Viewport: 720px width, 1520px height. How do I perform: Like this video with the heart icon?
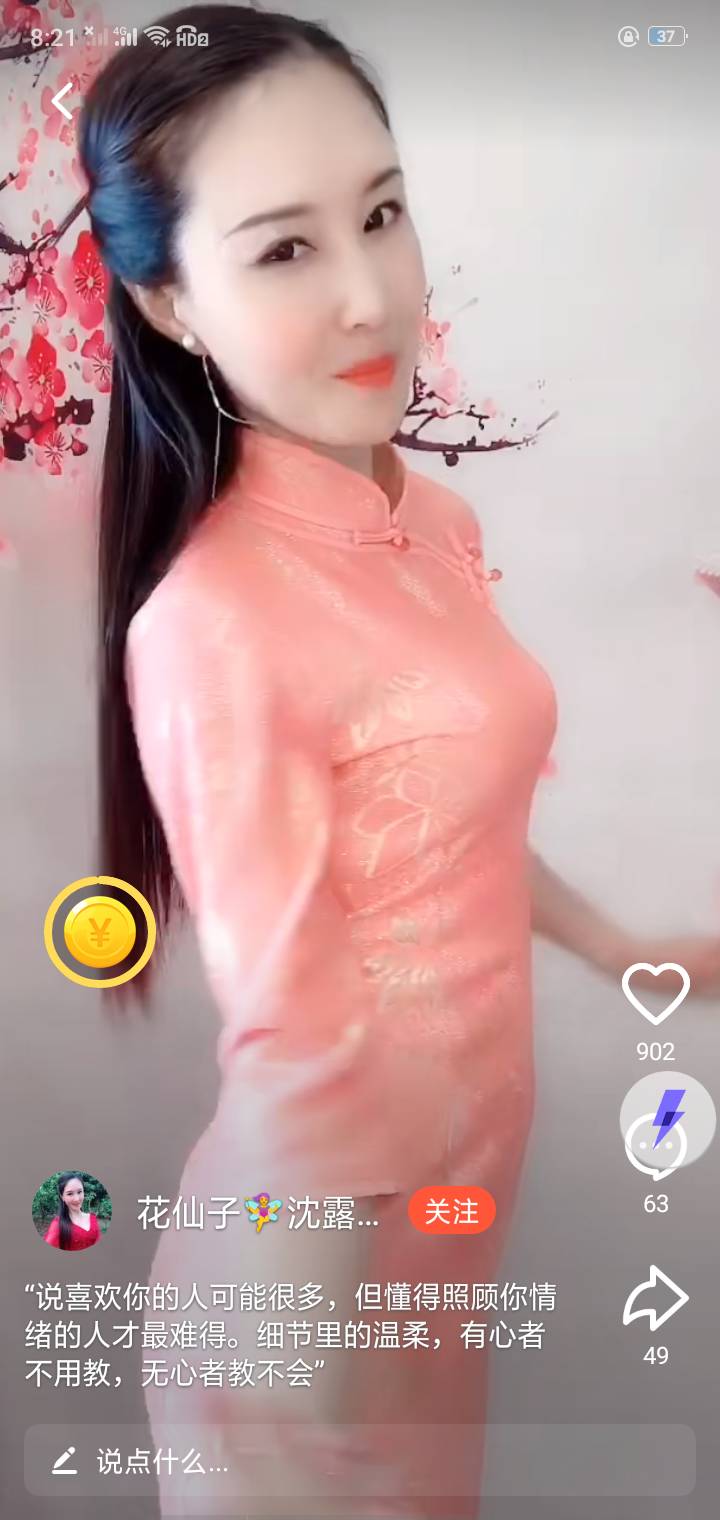point(655,993)
